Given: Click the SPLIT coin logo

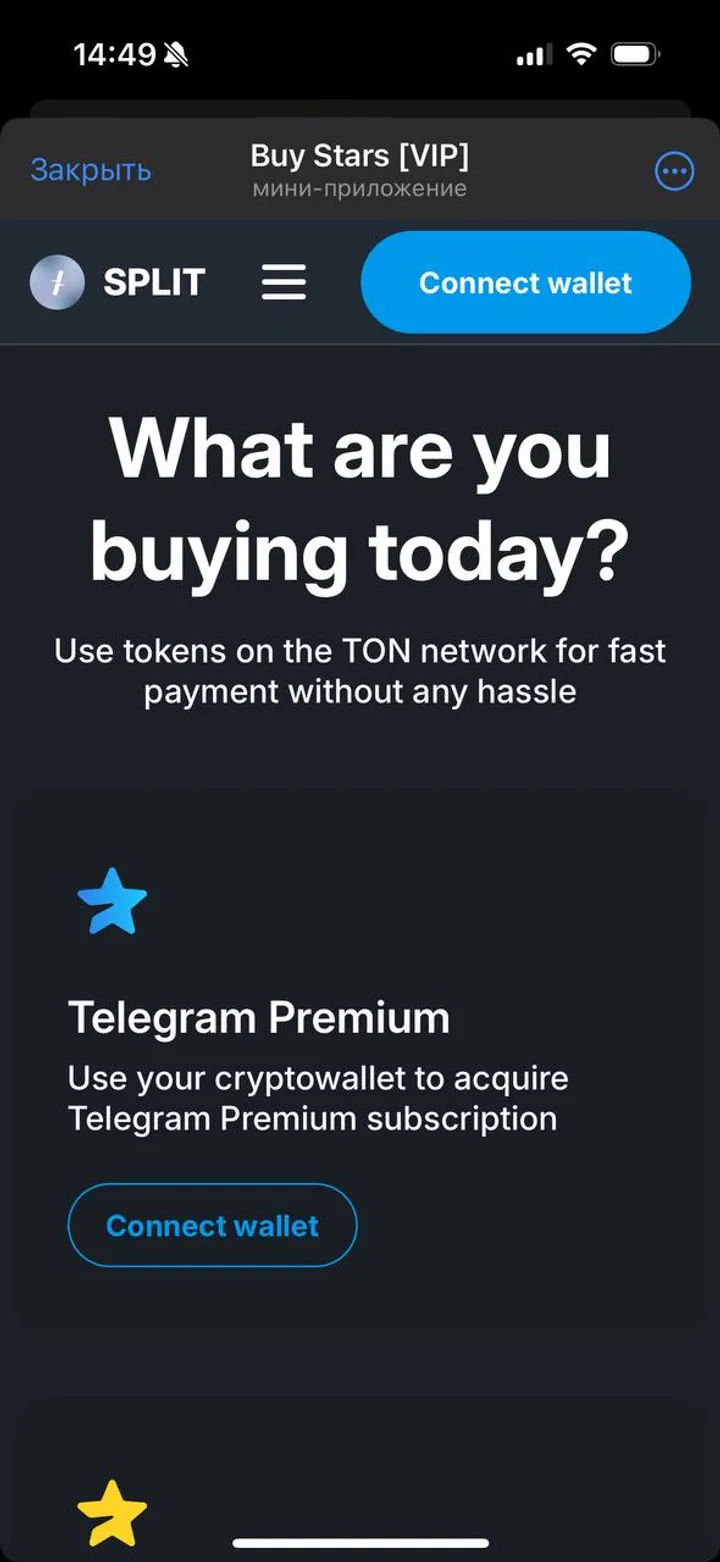Looking at the screenshot, I should (x=57, y=283).
